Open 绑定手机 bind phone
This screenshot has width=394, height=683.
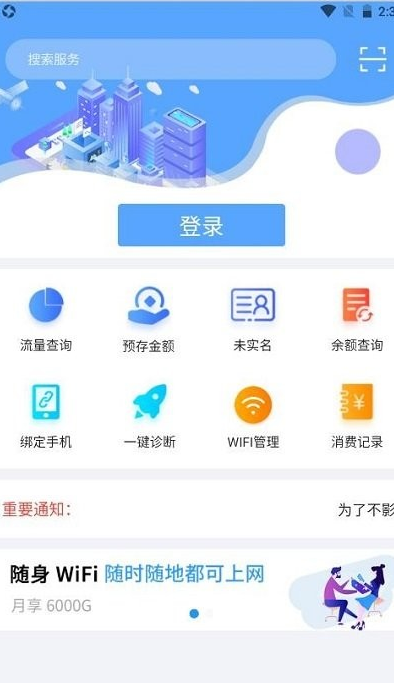[x=46, y=416]
